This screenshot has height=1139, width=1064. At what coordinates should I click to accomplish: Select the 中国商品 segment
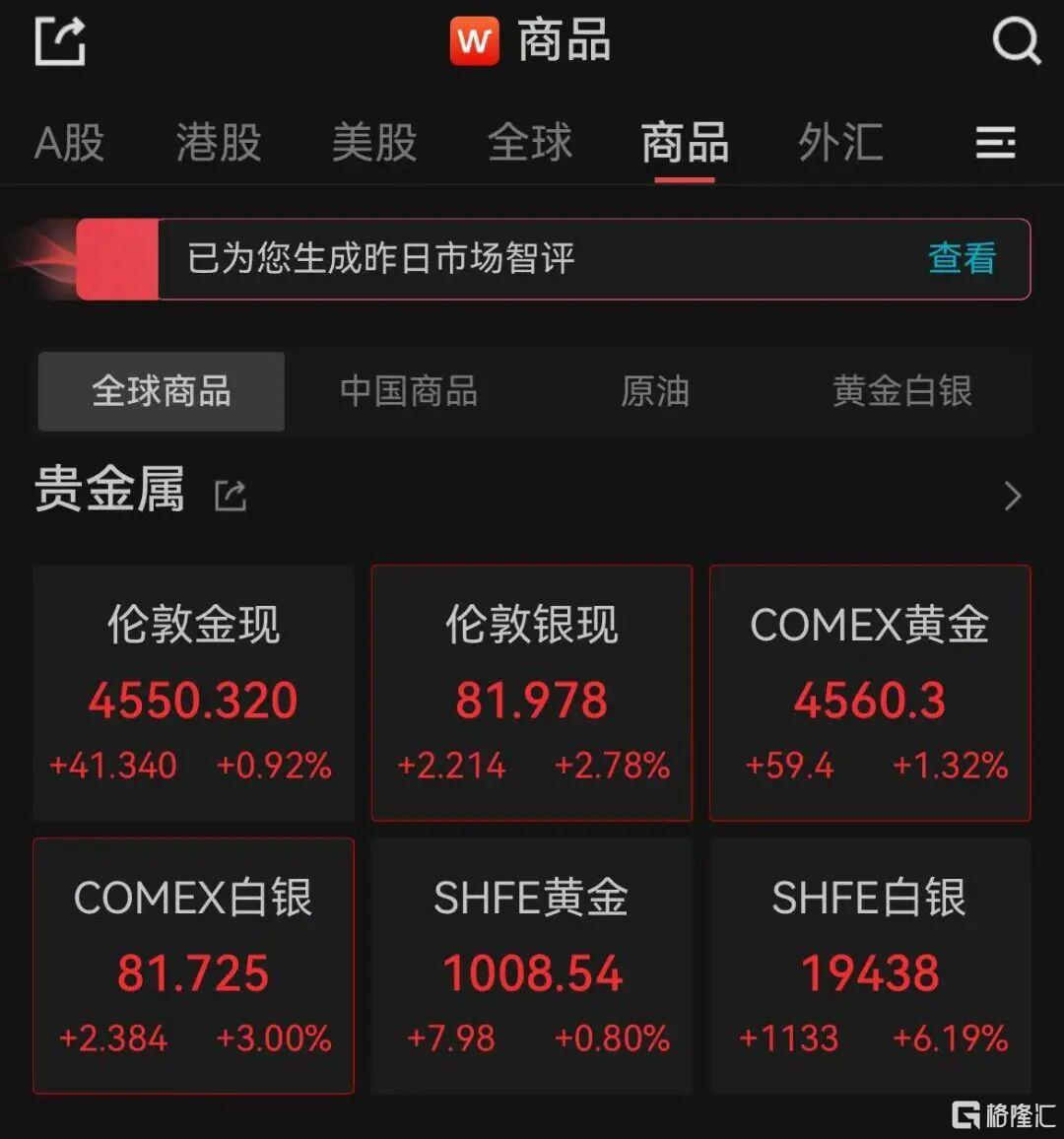pyautogui.click(x=408, y=391)
